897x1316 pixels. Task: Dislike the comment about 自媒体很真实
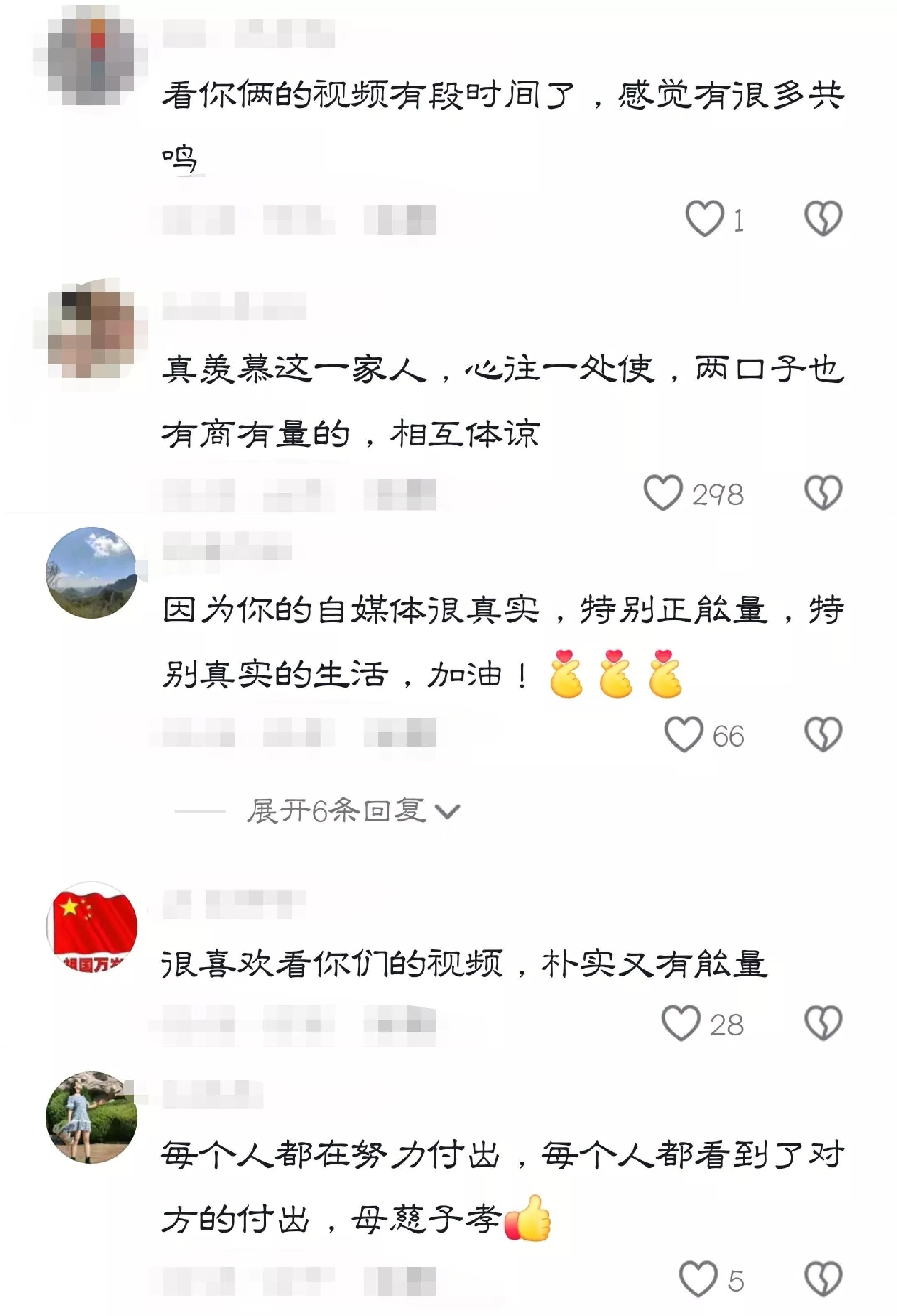(x=823, y=734)
